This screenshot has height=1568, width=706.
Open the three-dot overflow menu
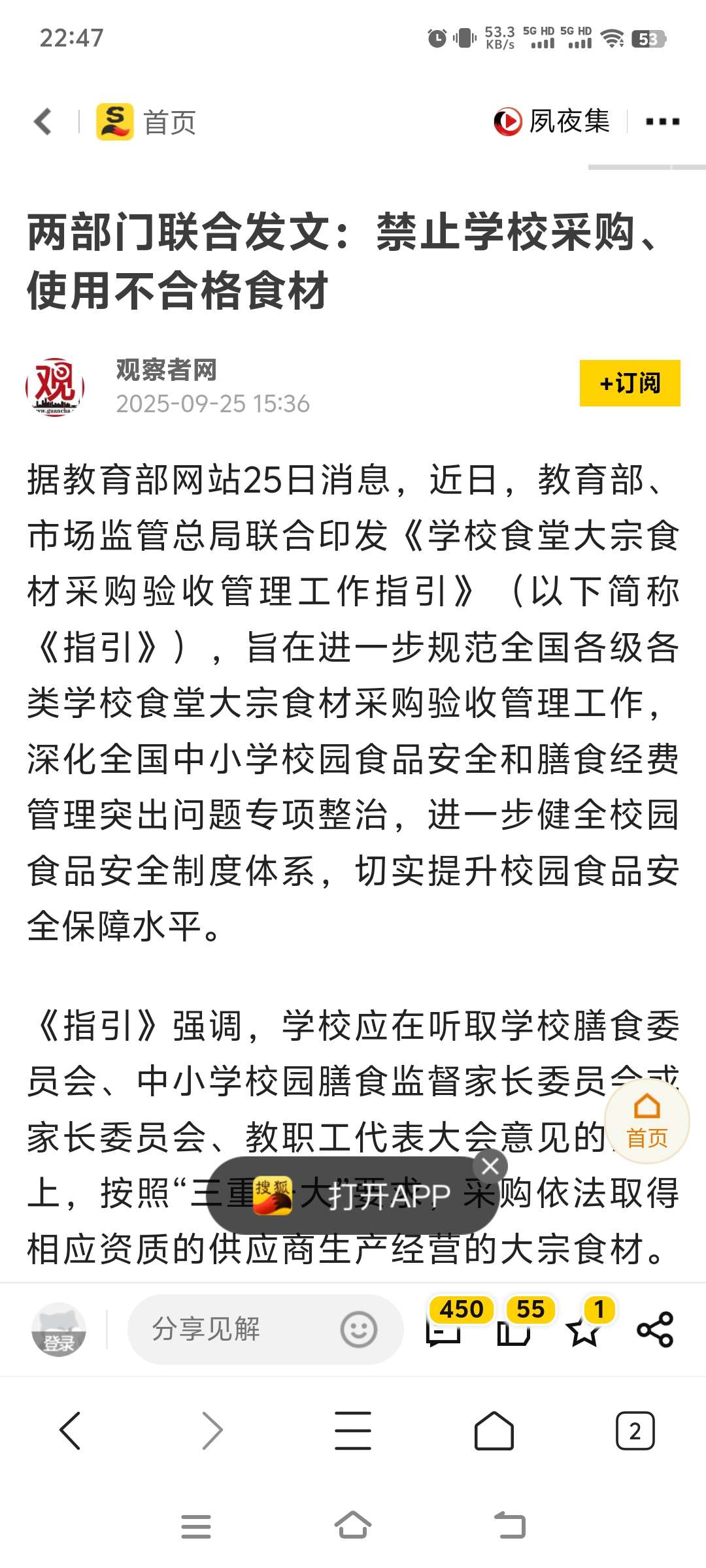(x=662, y=122)
